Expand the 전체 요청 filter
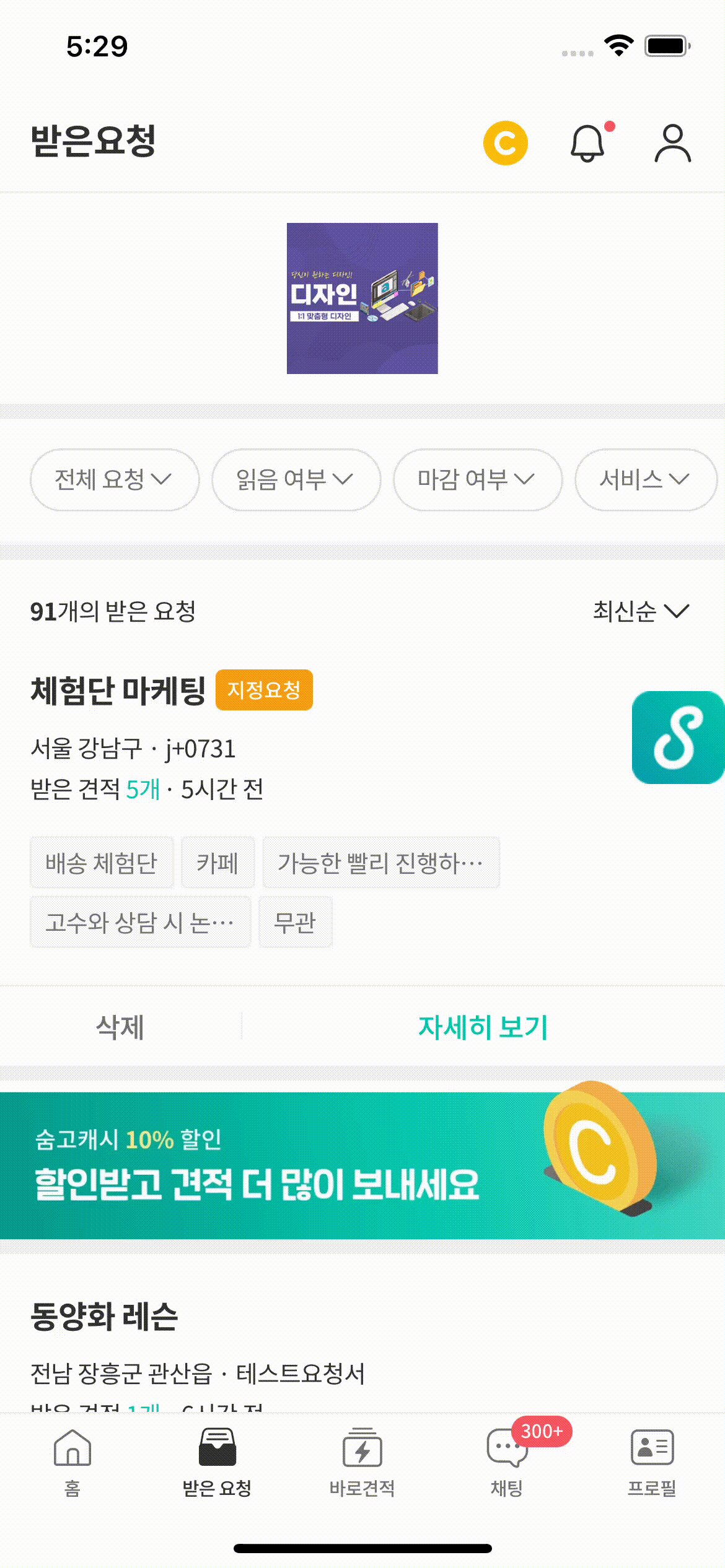725x1568 pixels. 114,479
